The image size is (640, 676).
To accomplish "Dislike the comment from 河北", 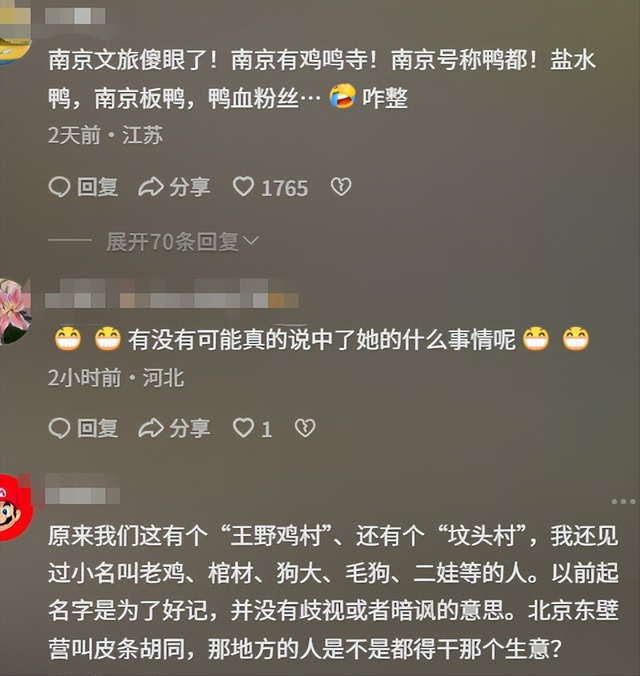I will pyautogui.click(x=304, y=428).
